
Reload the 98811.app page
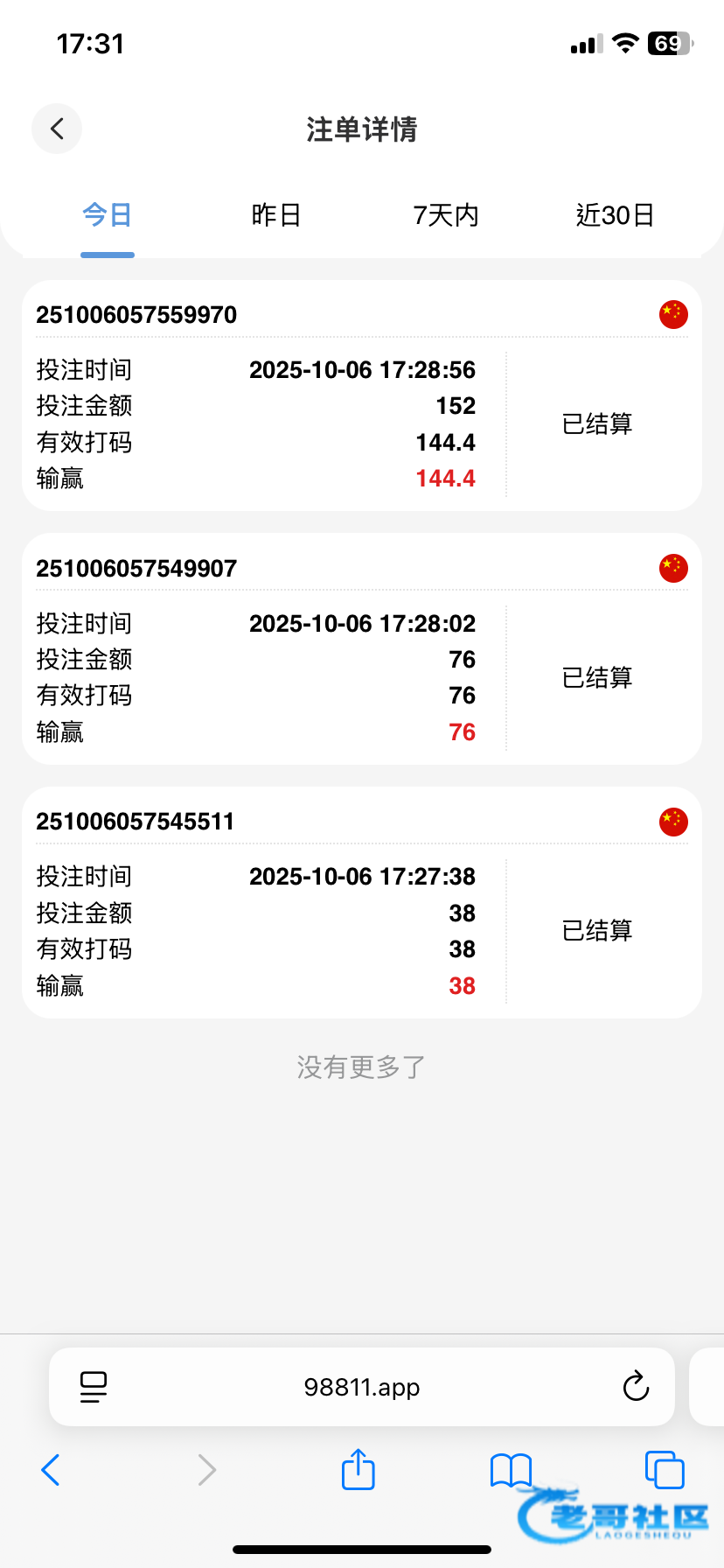tap(636, 1387)
